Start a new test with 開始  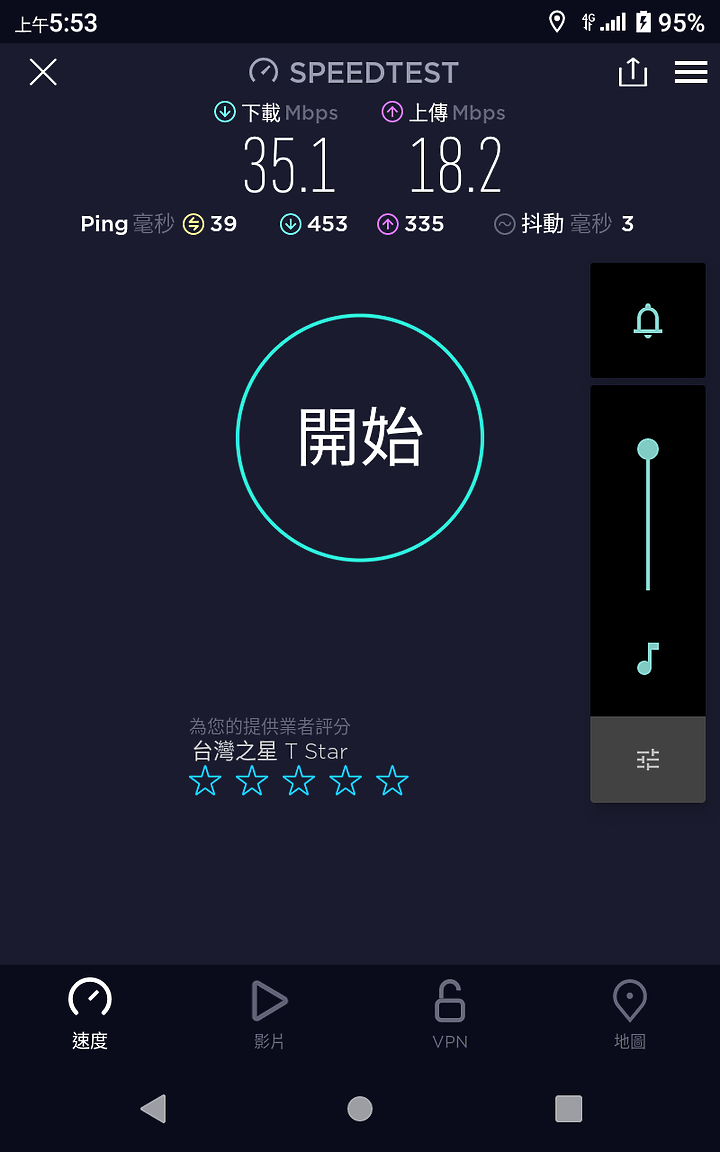click(x=360, y=438)
